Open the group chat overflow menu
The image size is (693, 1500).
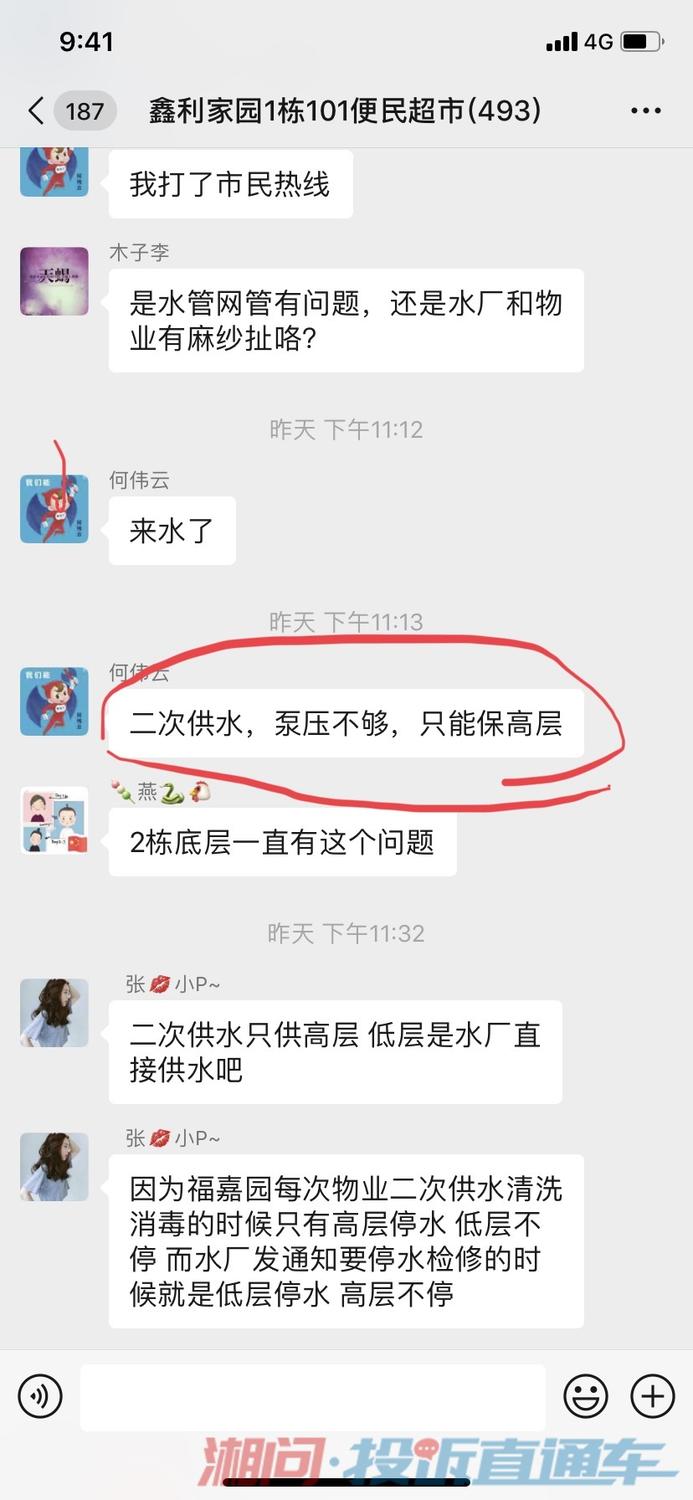point(646,110)
